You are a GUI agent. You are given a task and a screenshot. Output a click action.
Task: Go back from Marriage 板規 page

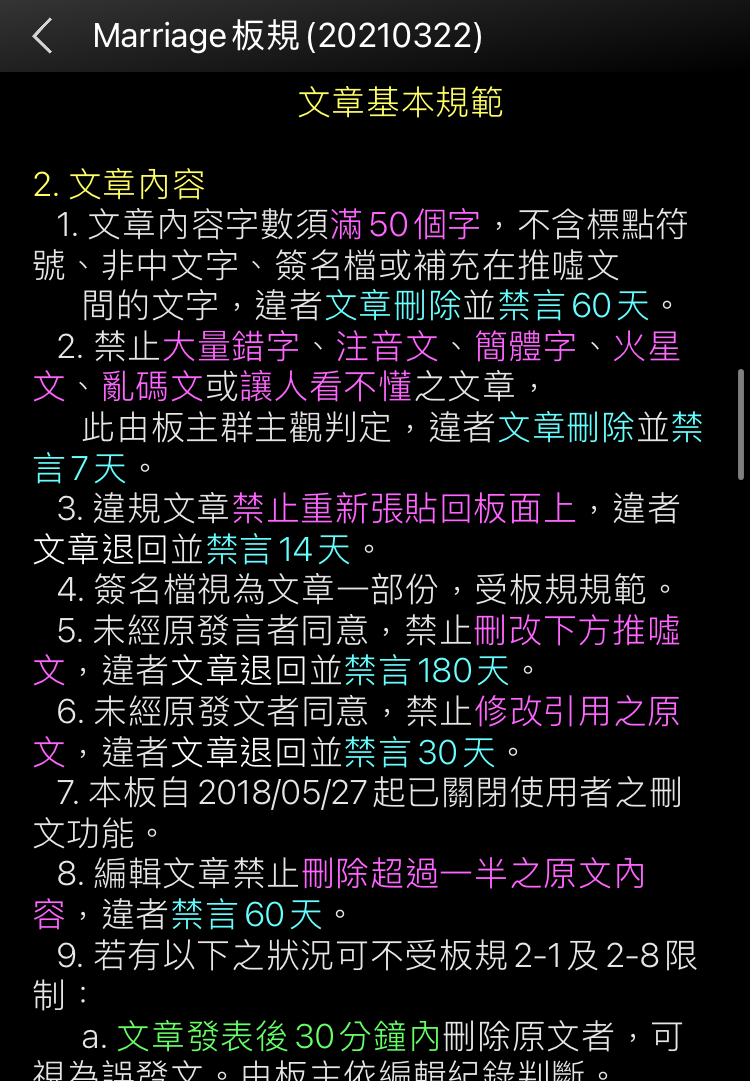coord(42,37)
